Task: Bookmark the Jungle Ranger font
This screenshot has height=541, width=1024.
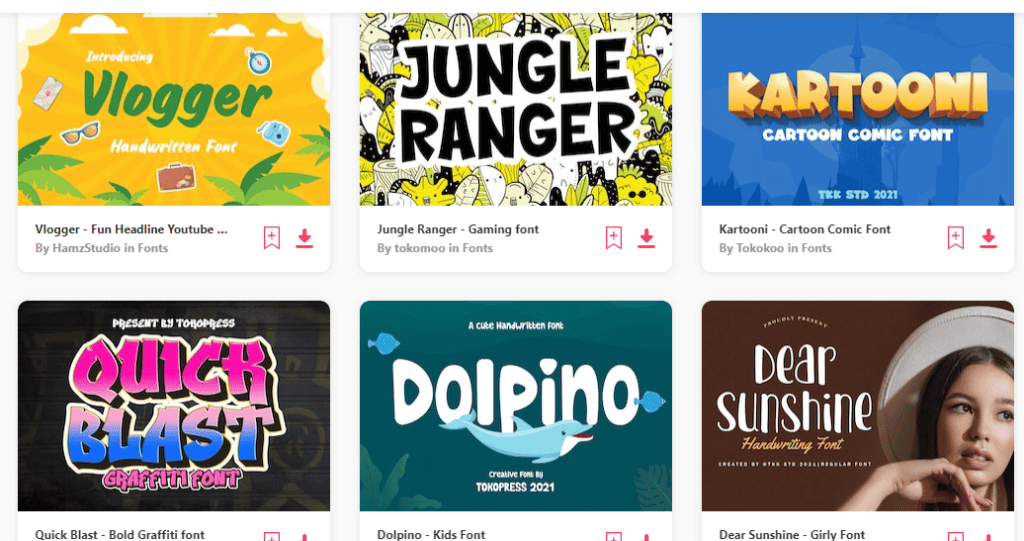Action: [x=614, y=238]
